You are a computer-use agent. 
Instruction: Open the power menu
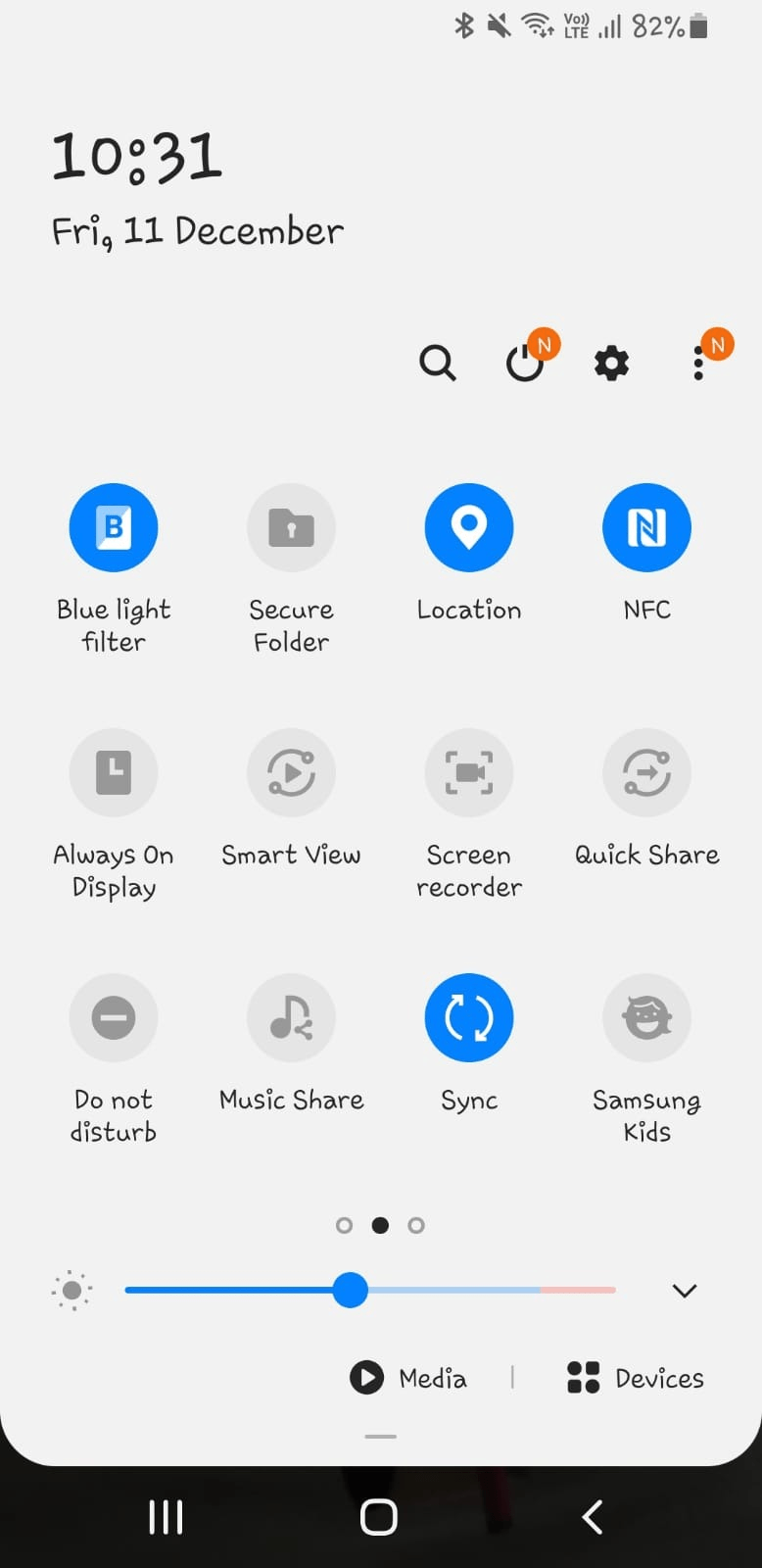pyautogui.click(x=525, y=364)
